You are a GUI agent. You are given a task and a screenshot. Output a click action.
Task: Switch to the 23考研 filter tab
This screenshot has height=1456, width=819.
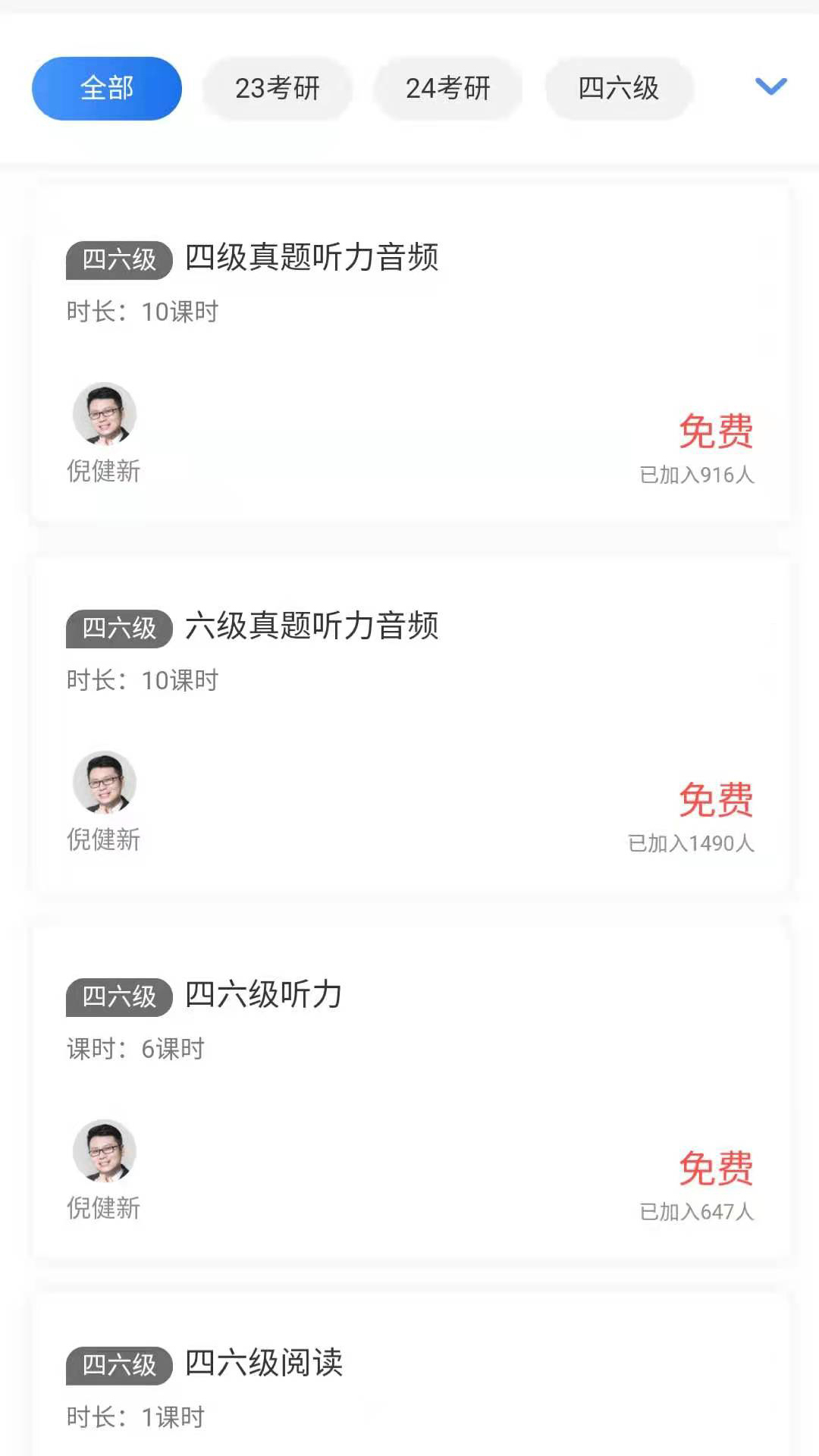point(278,88)
